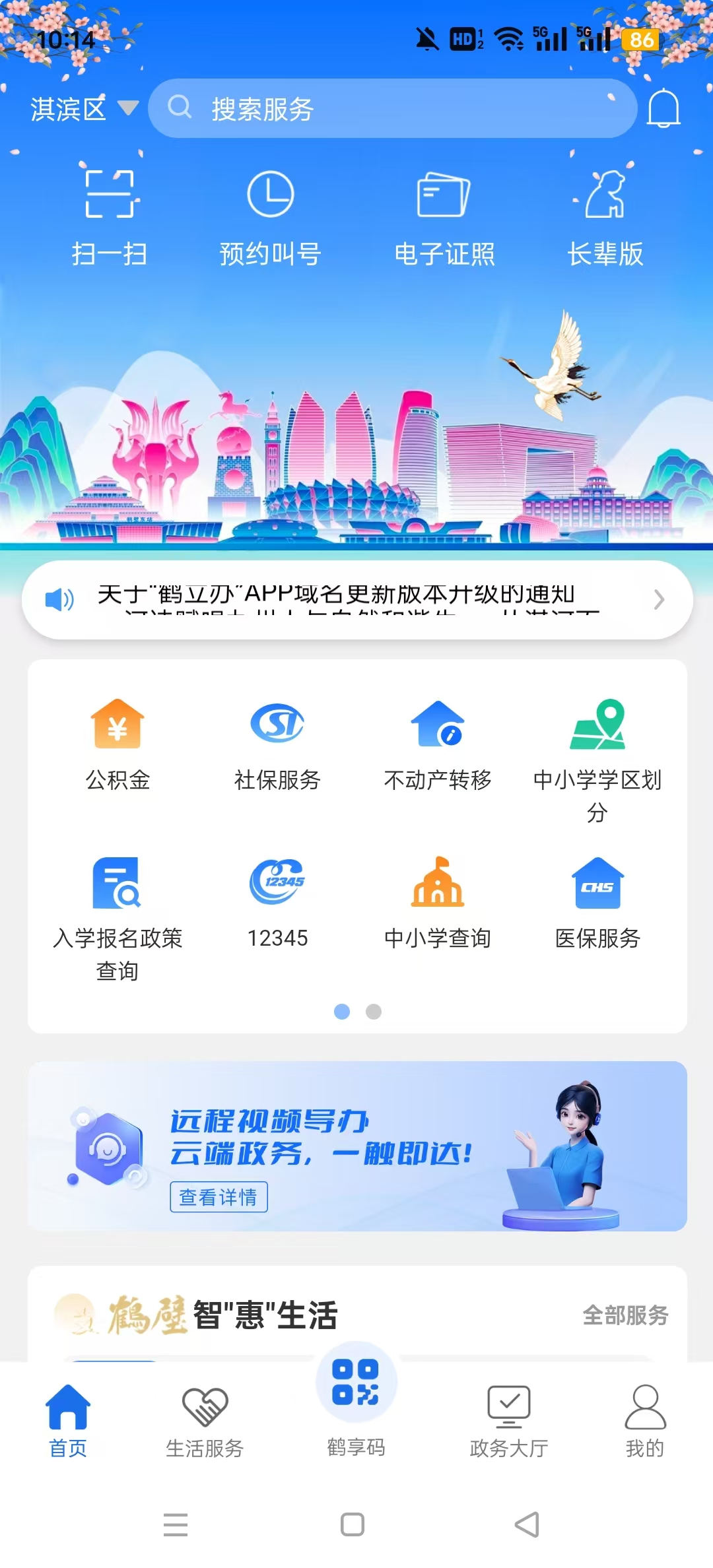Screen dimensions: 713x1568
Task: Open the 鹤享码 code tab
Action: [x=356, y=1399]
